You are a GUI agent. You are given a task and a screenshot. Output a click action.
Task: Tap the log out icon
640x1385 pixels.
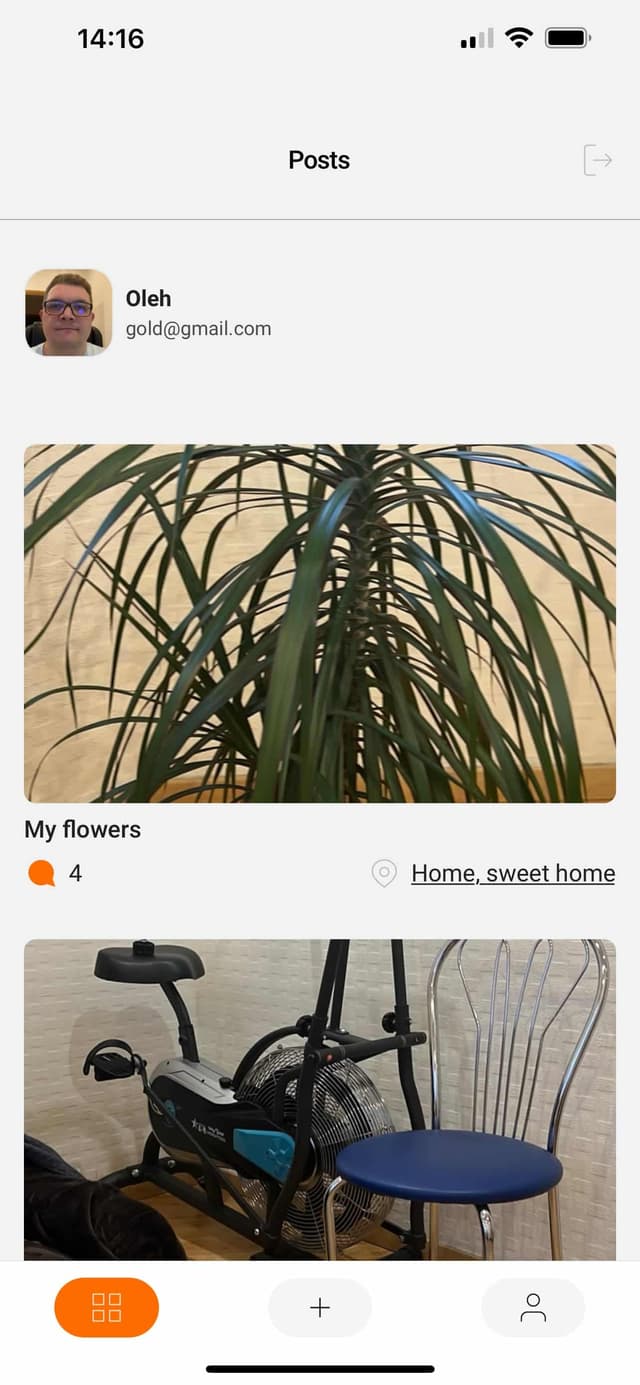597,160
